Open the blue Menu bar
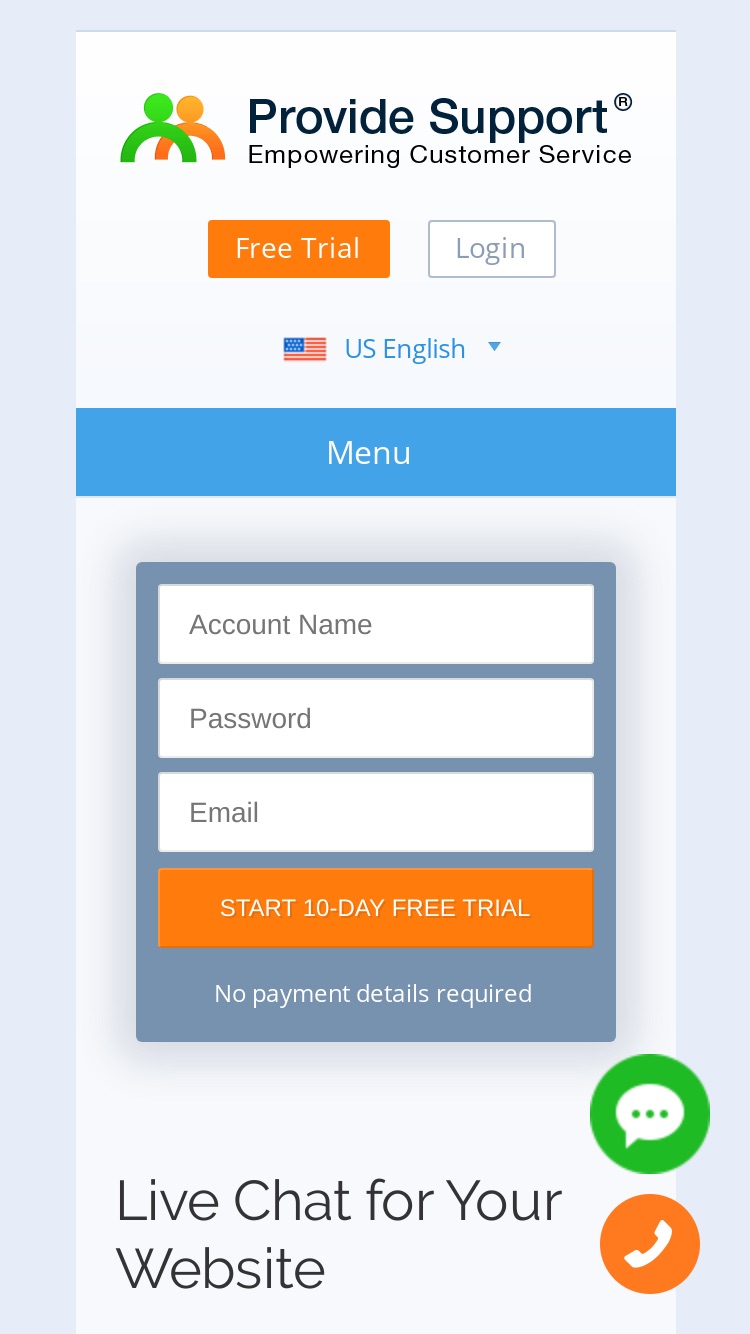750x1334 pixels. coord(376,452)
